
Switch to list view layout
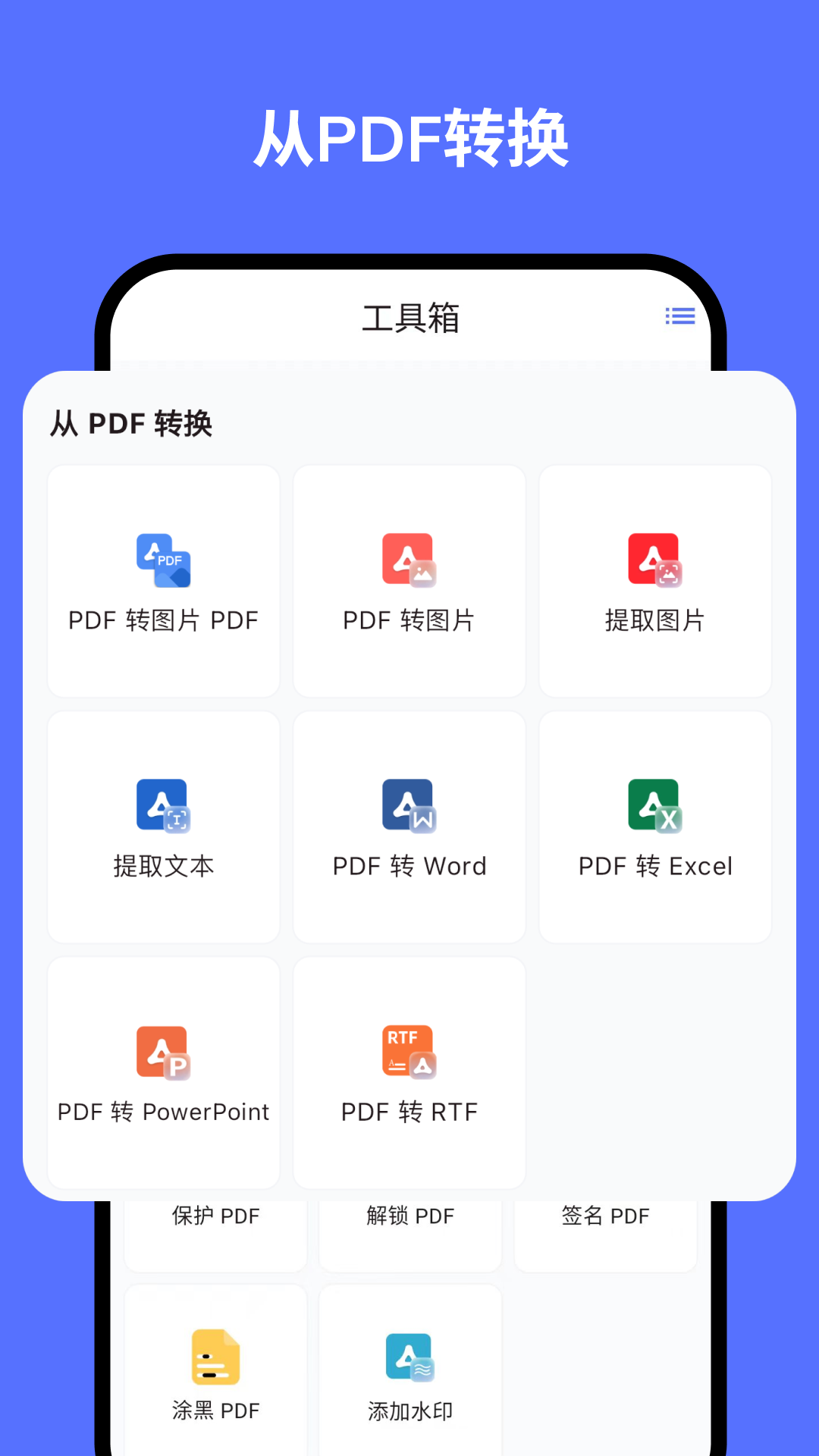[x=679, y=316]
